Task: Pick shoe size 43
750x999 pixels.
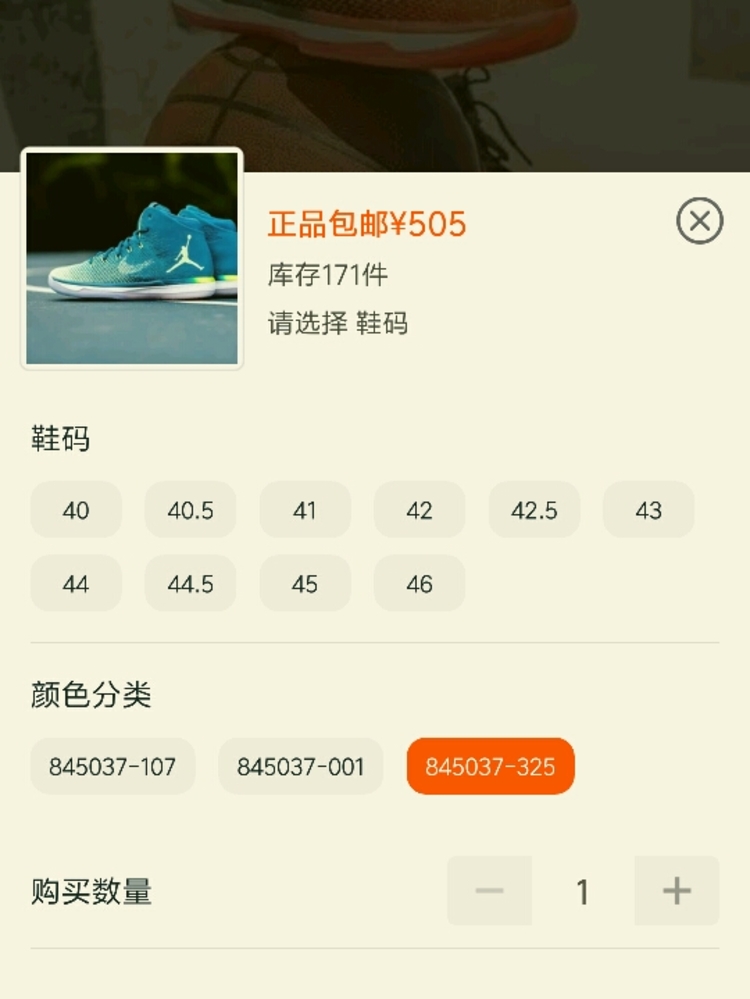Action: click(648, 510)
